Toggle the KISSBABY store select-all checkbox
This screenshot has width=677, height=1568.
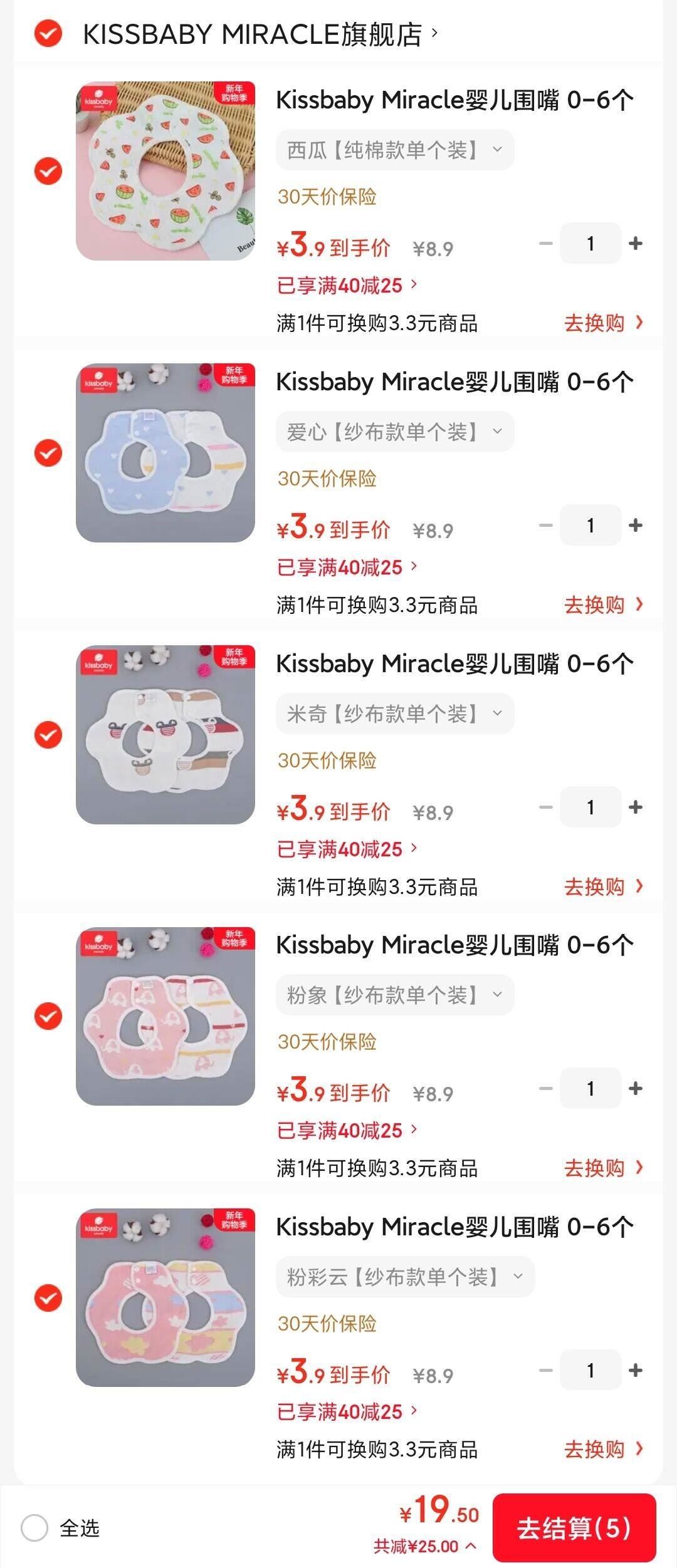pos(48,36)
